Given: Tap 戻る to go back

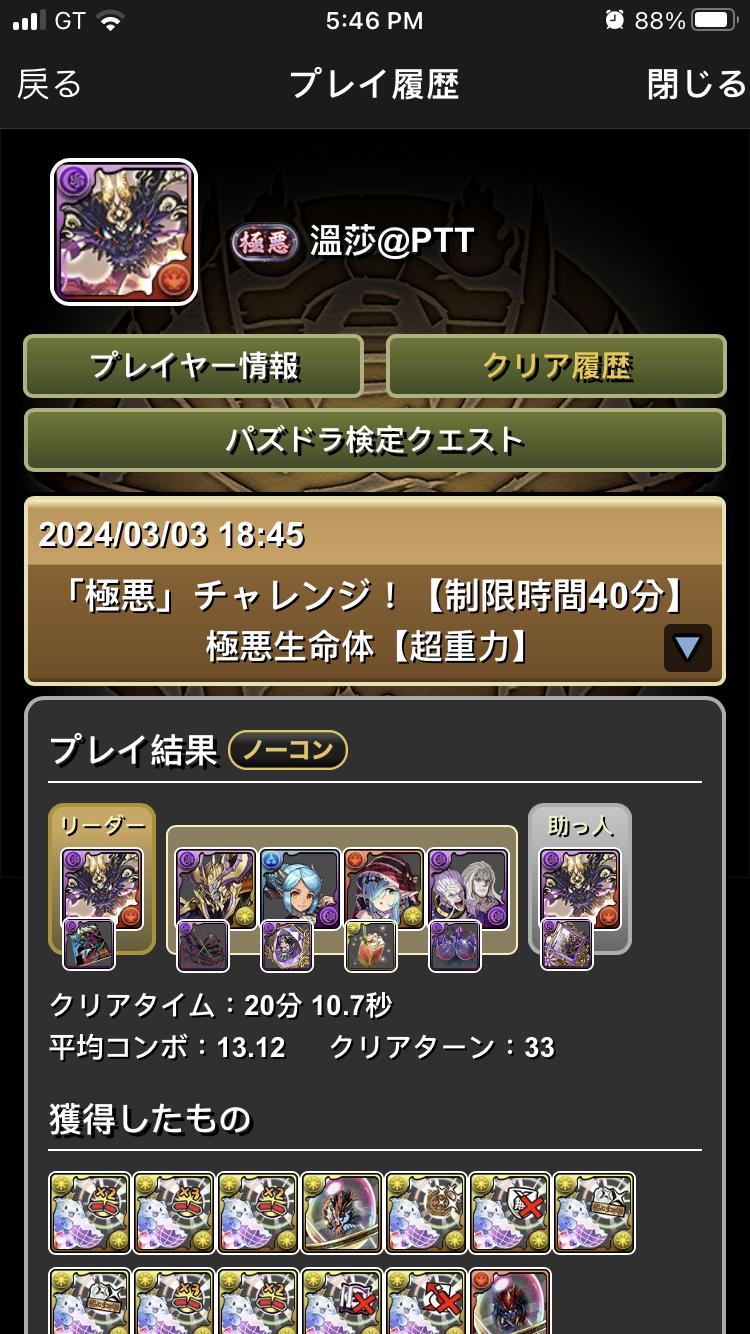Looking at the screenshot, I should point(50,85).
